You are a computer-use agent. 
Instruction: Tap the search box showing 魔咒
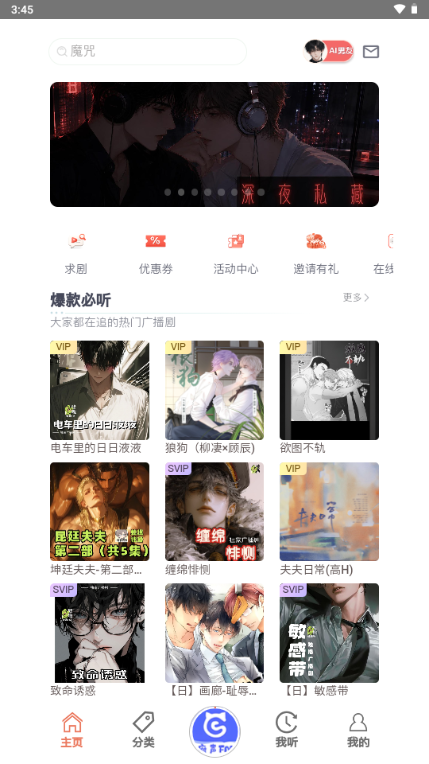pyautogui.click(x=147, y=51)
